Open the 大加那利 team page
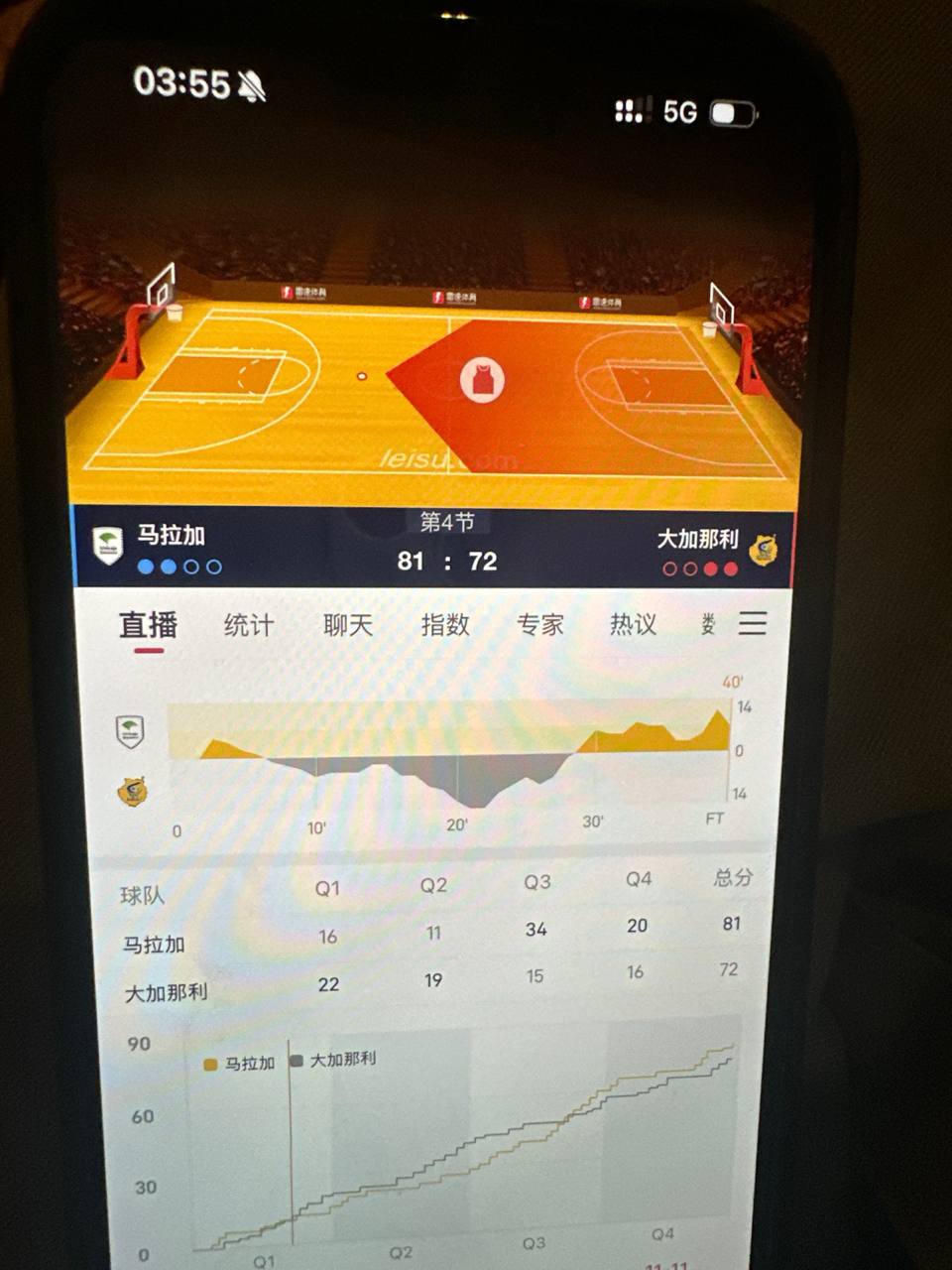 pos(698,539)
